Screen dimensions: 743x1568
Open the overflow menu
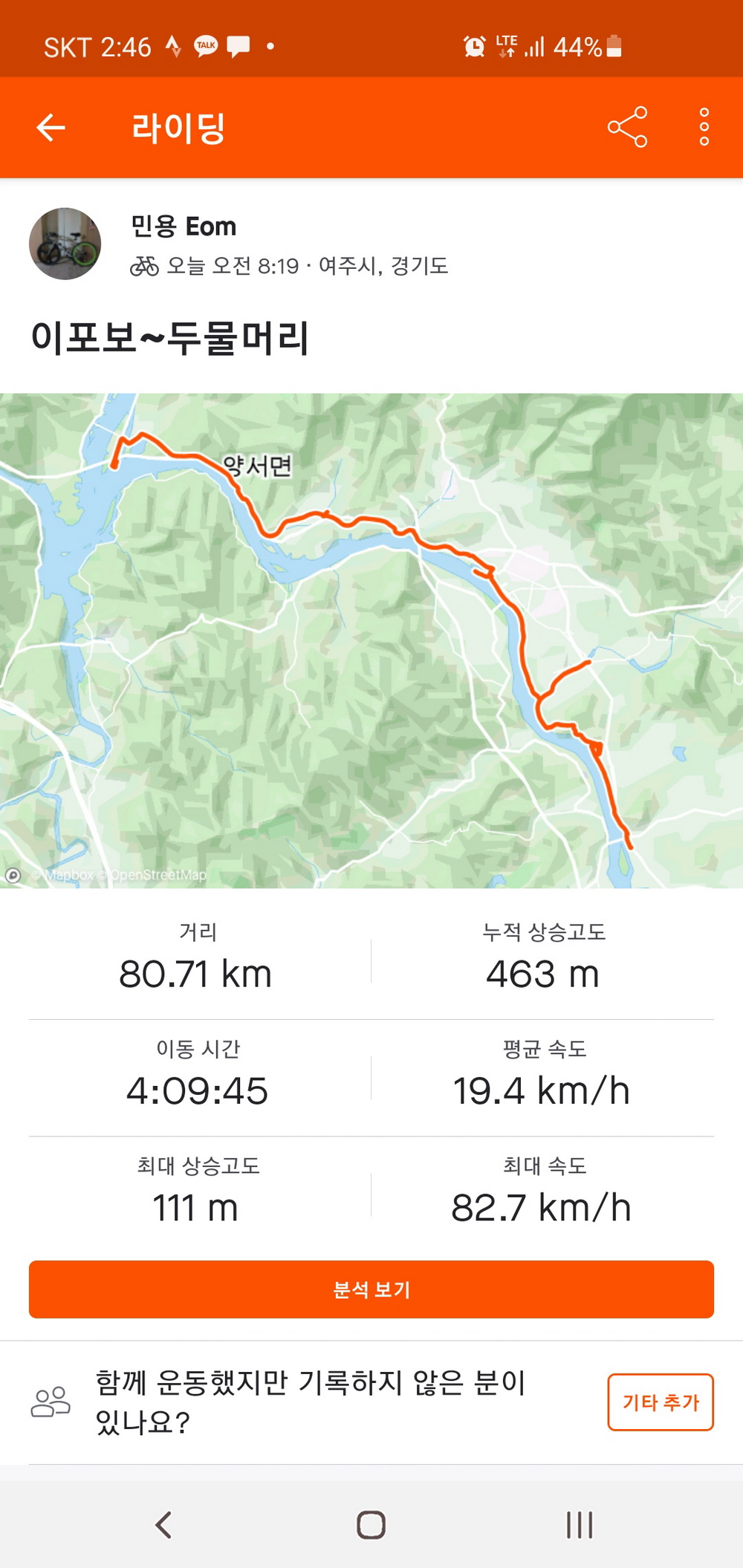[704, 128]
